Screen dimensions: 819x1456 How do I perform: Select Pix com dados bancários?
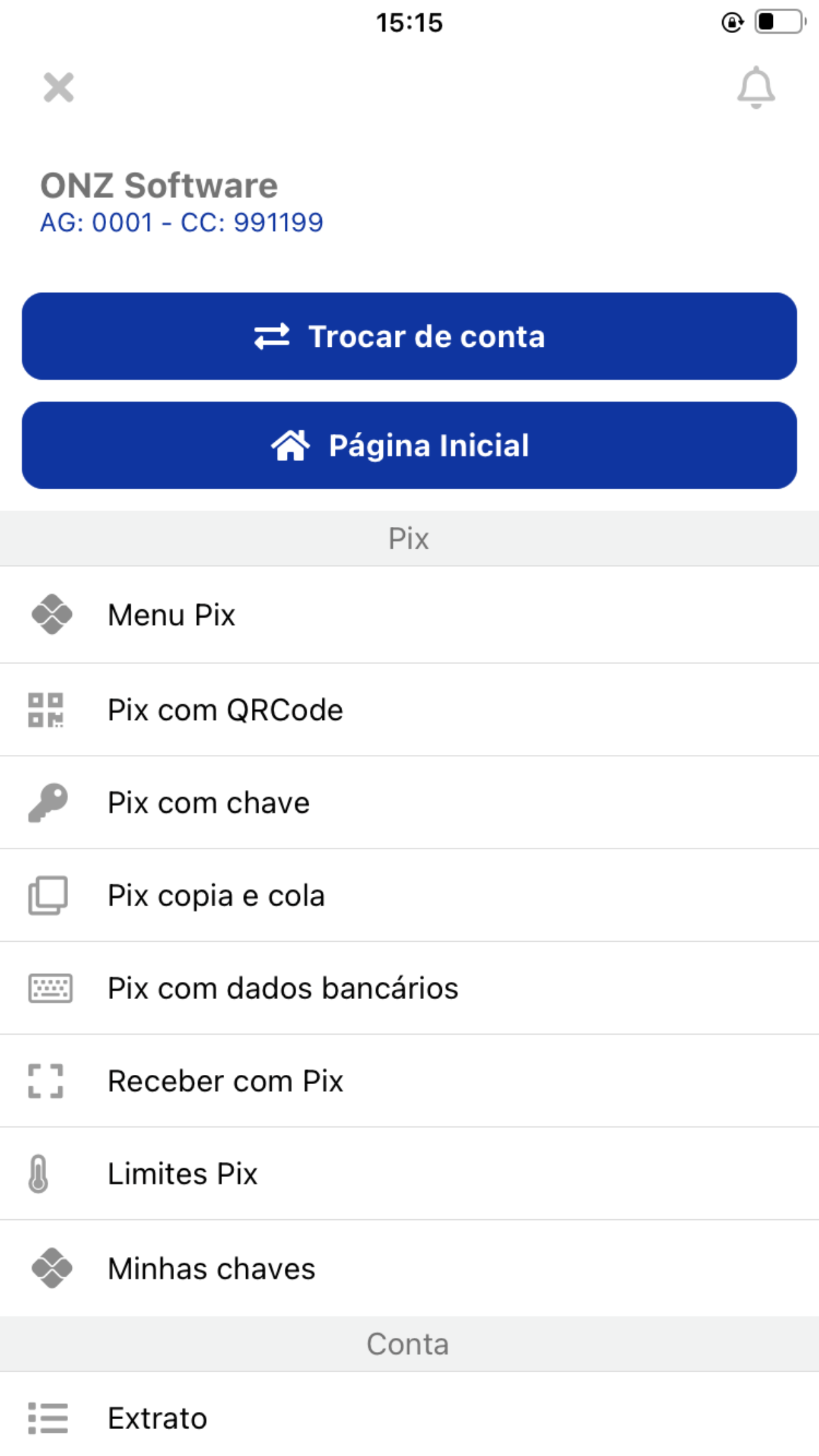tap(409, 988)
